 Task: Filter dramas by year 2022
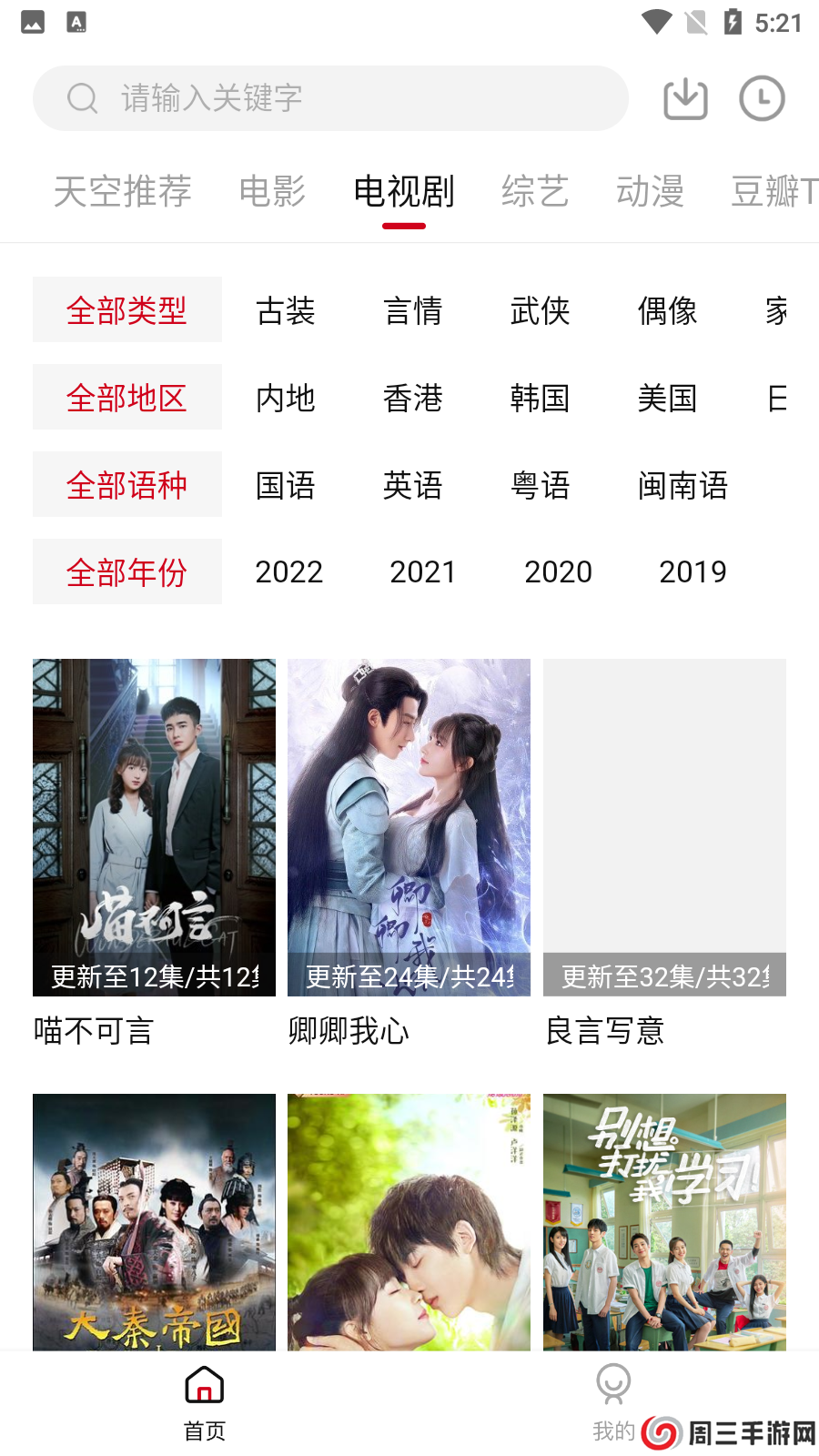(x=289, y=571)
